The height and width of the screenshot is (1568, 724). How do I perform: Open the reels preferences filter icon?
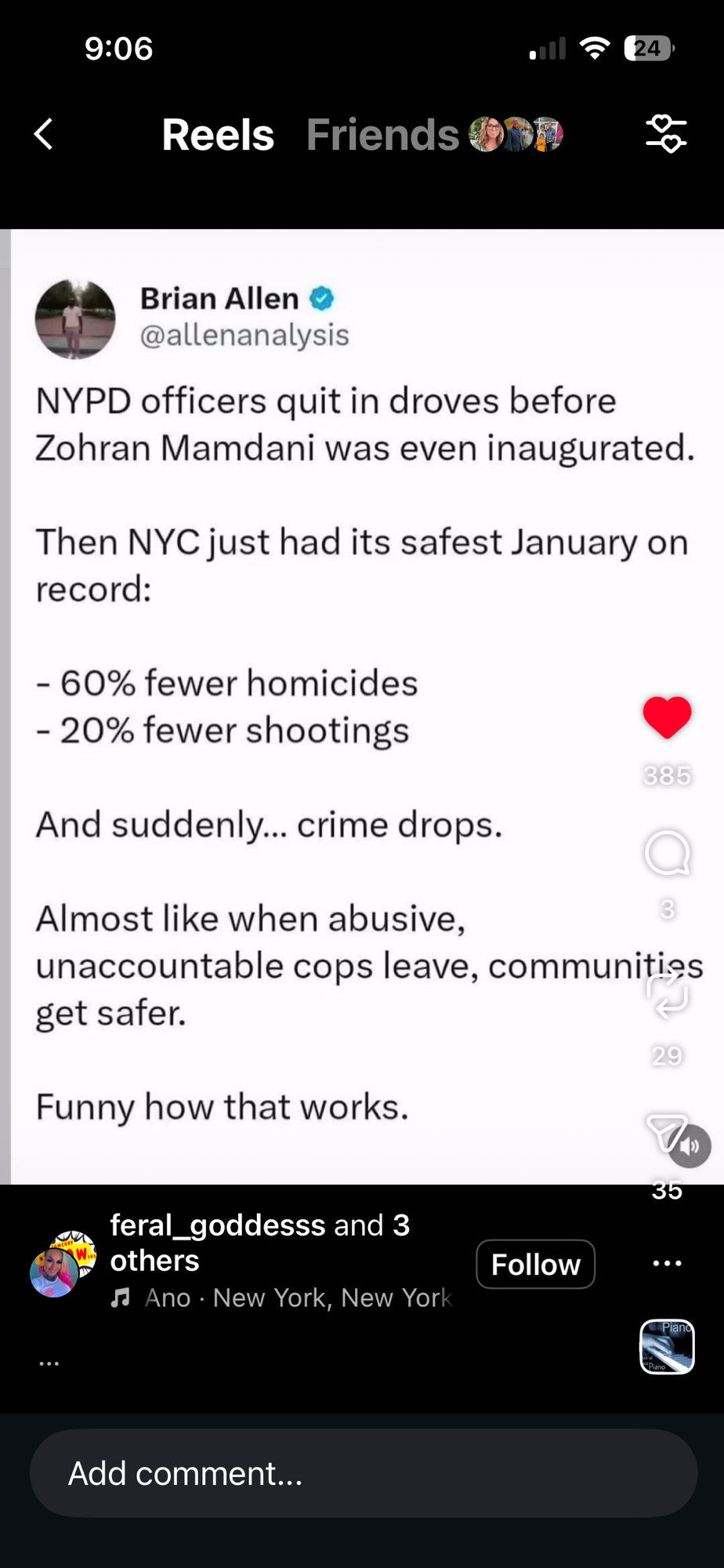(666, 134)
